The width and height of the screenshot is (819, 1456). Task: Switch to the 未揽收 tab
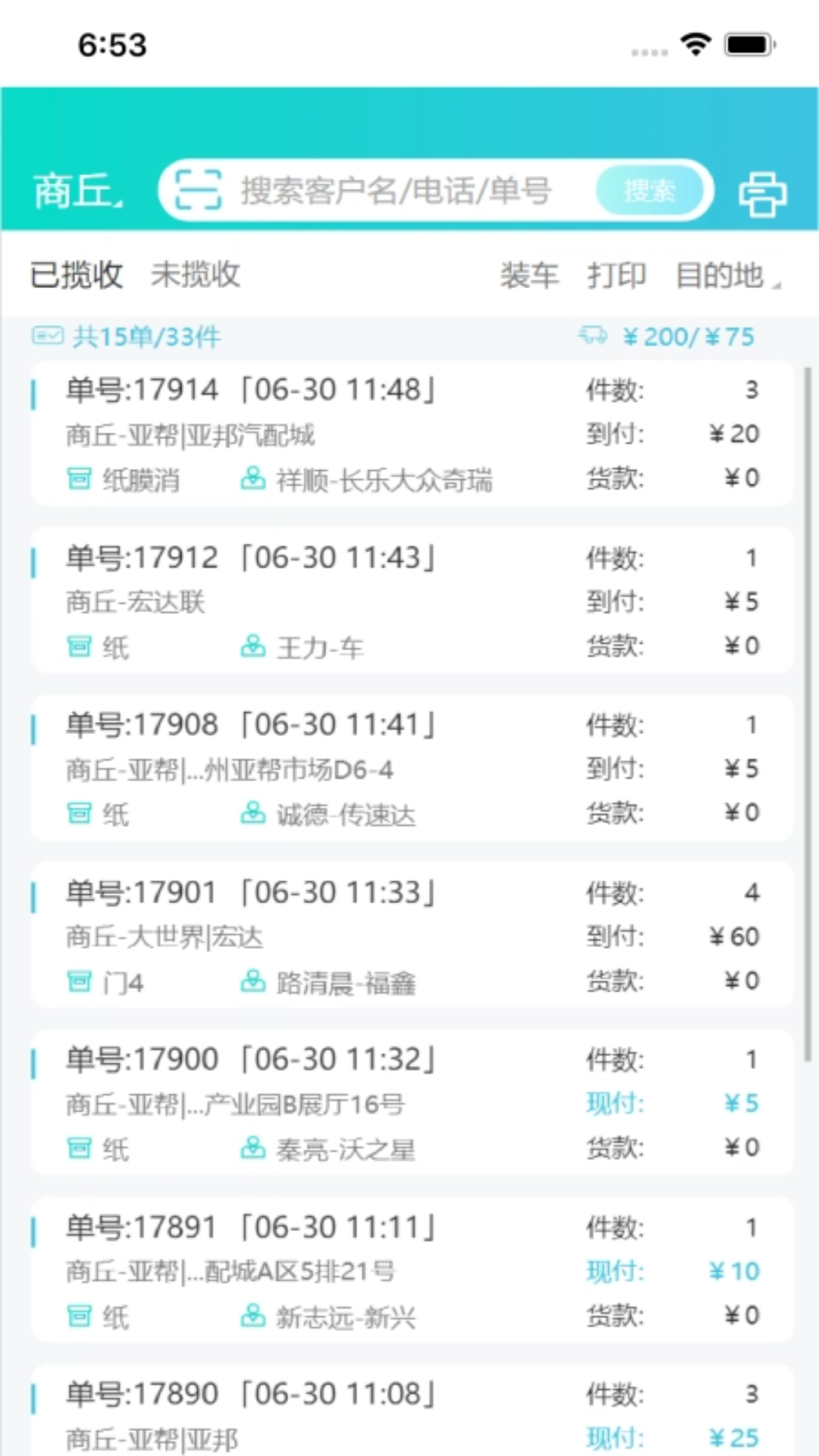[196, 275]
